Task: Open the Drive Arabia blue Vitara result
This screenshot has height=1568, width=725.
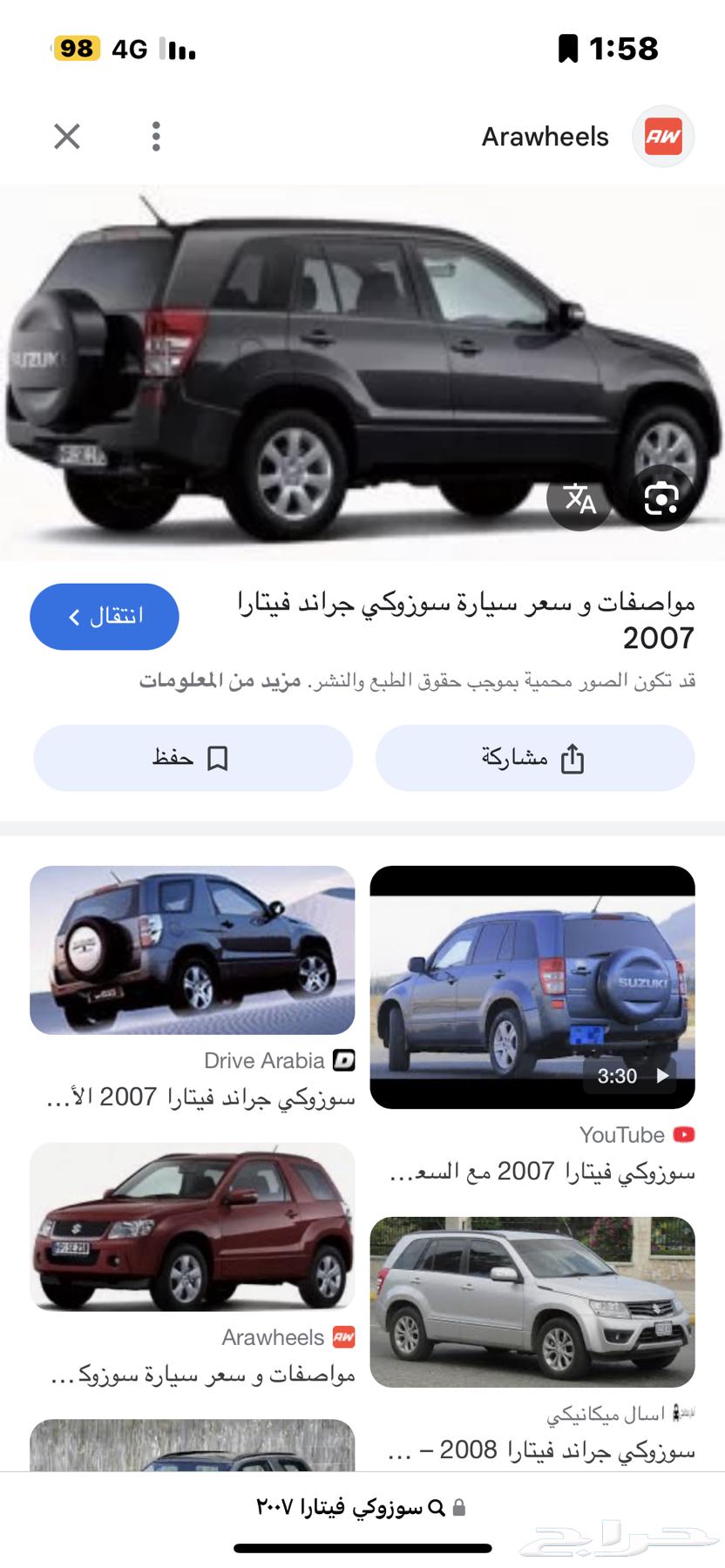Action: point(193,950)
